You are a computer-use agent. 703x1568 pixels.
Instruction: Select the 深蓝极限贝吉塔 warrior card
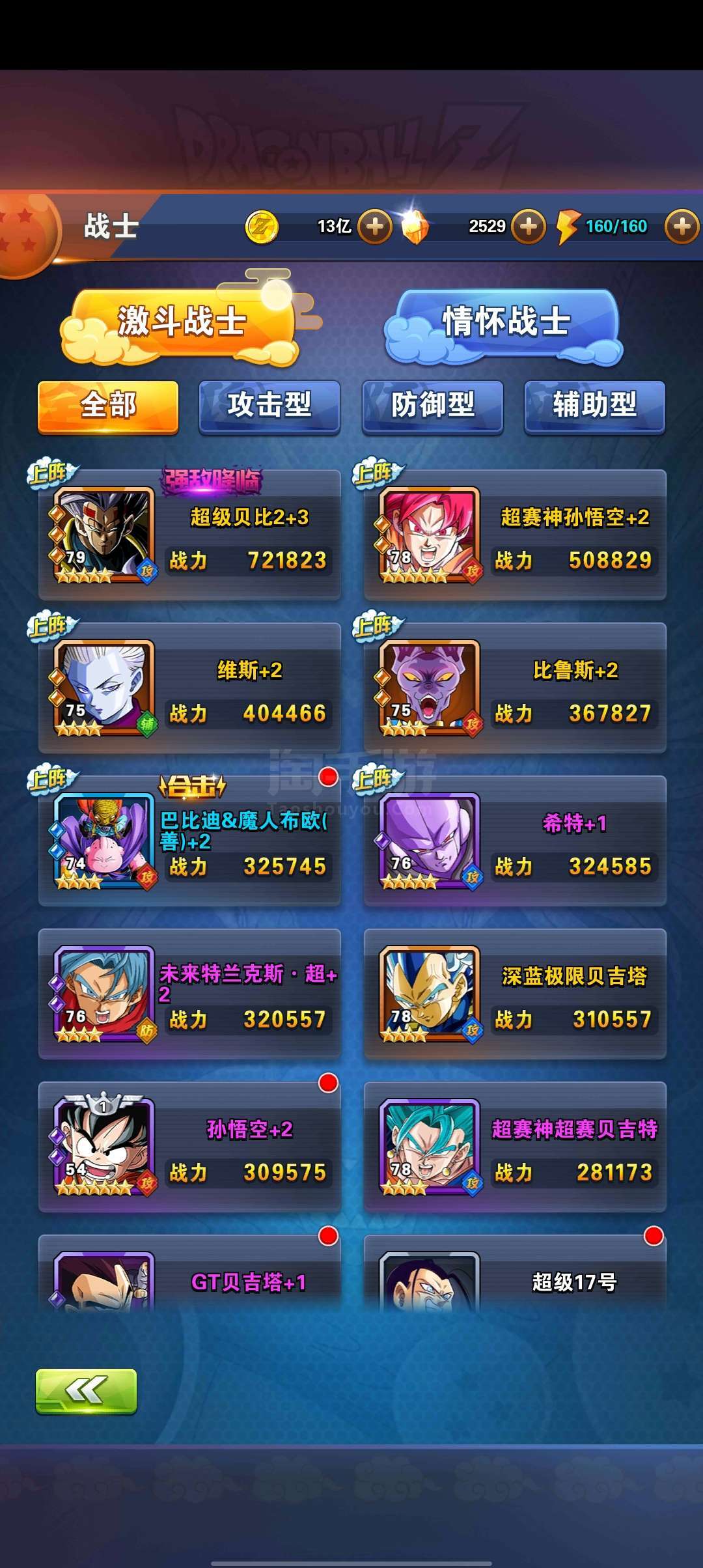(x=515, y=994)
